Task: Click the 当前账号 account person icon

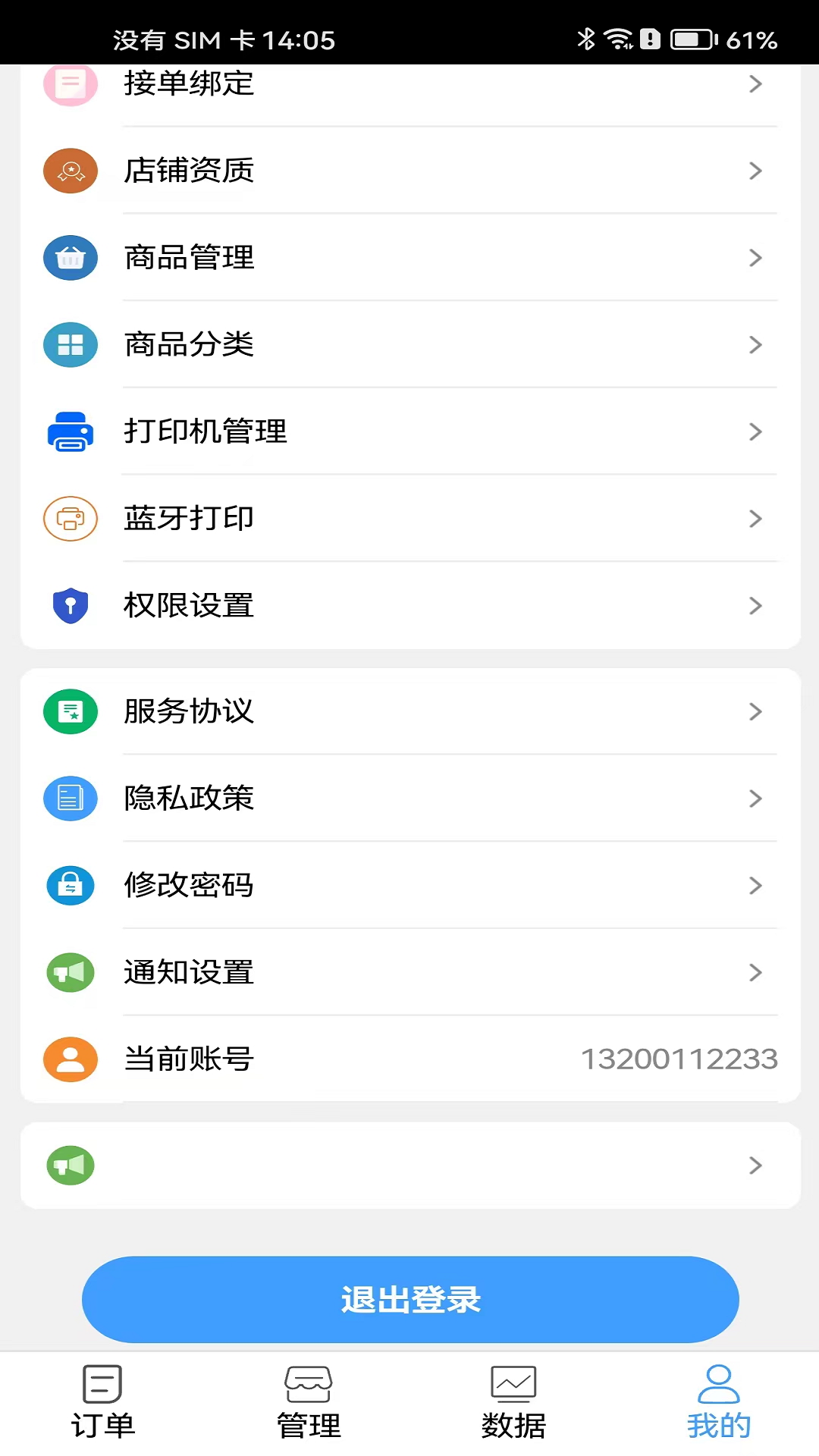Action: point(71,1059)
